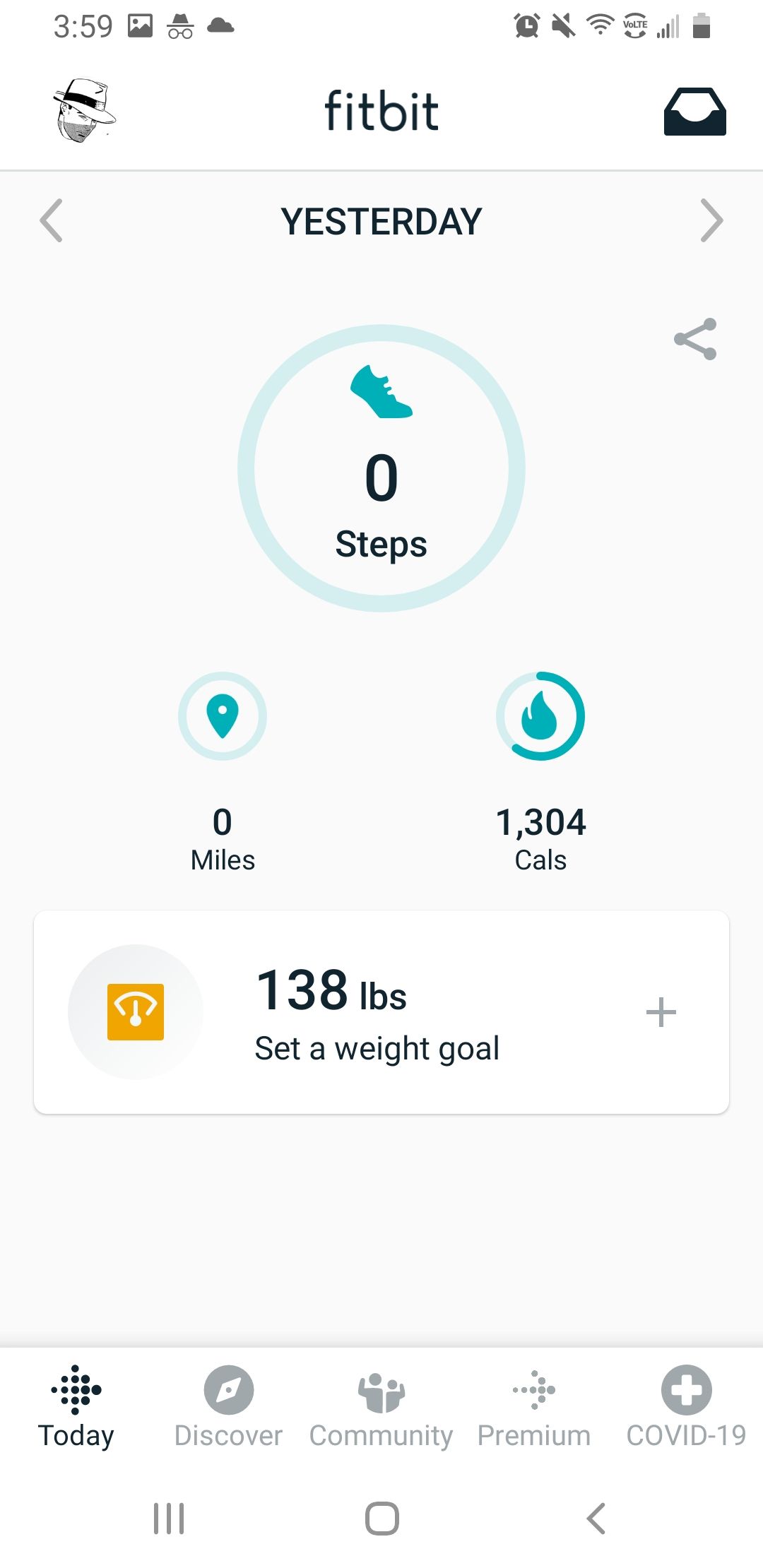Add a weight entry with plus
The height and width of the screenshot is (1568, 763).
point(661,1012)
